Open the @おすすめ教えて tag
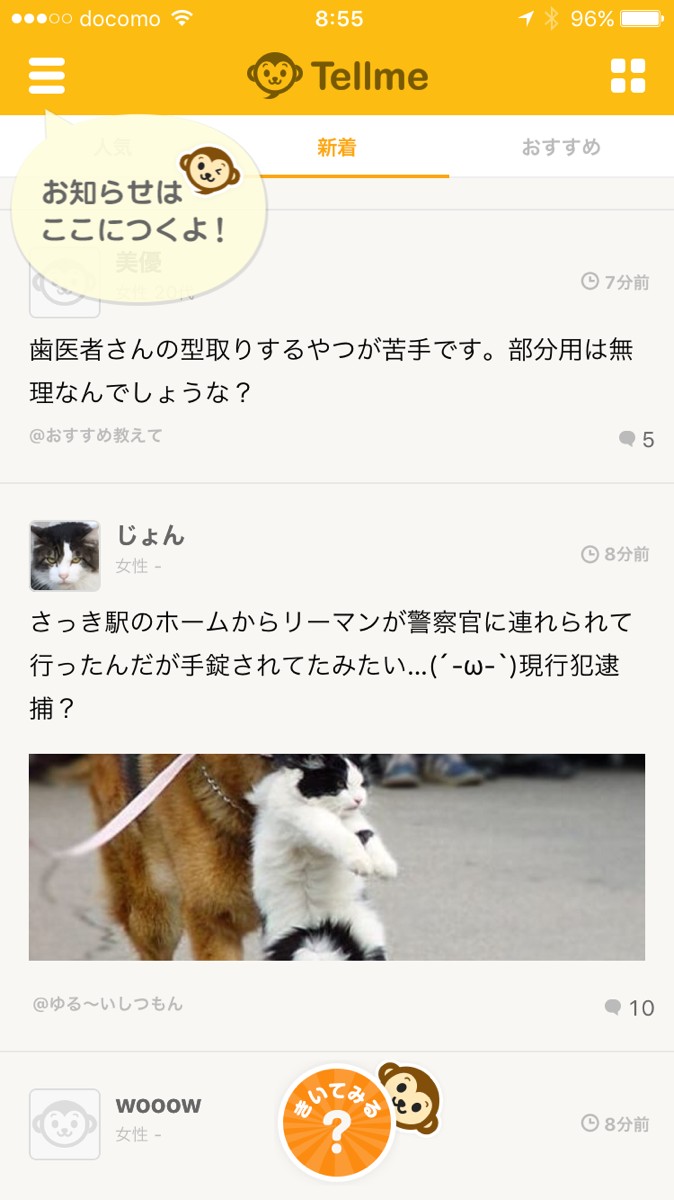The width and height of the screenshot is (674, 1200). (96, 436)
